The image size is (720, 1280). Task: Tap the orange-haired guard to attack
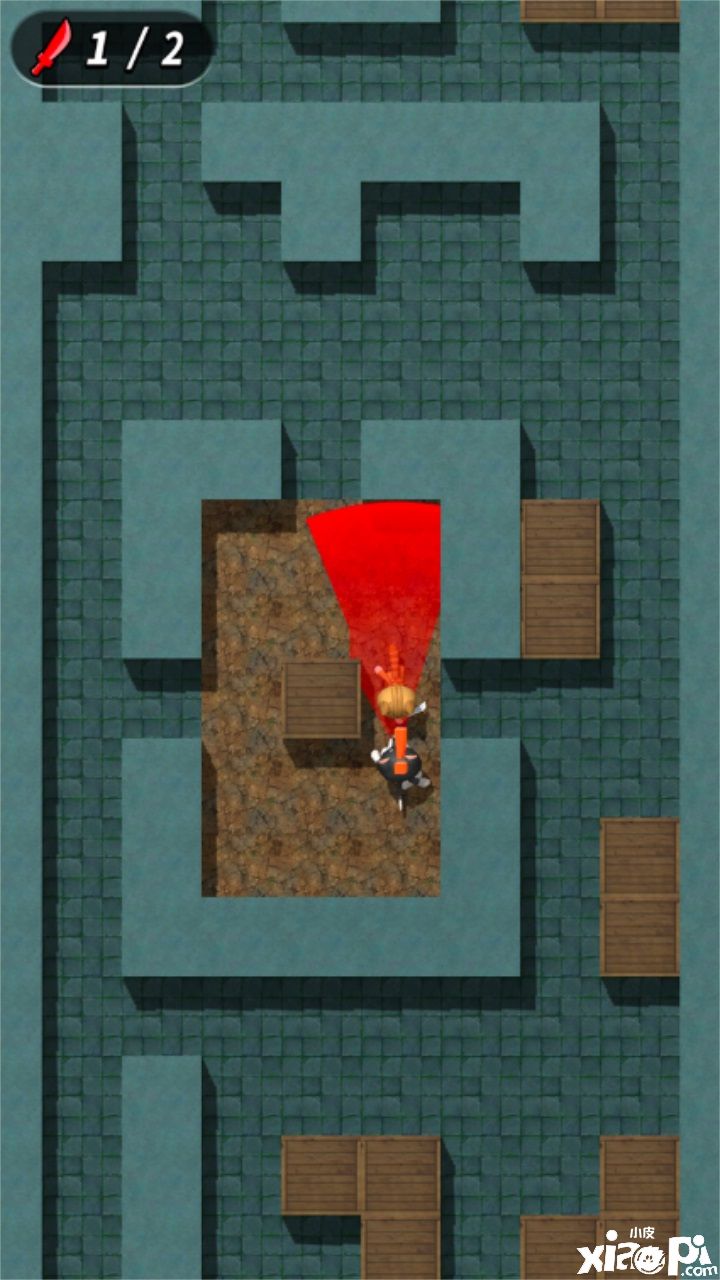[396, 692]
